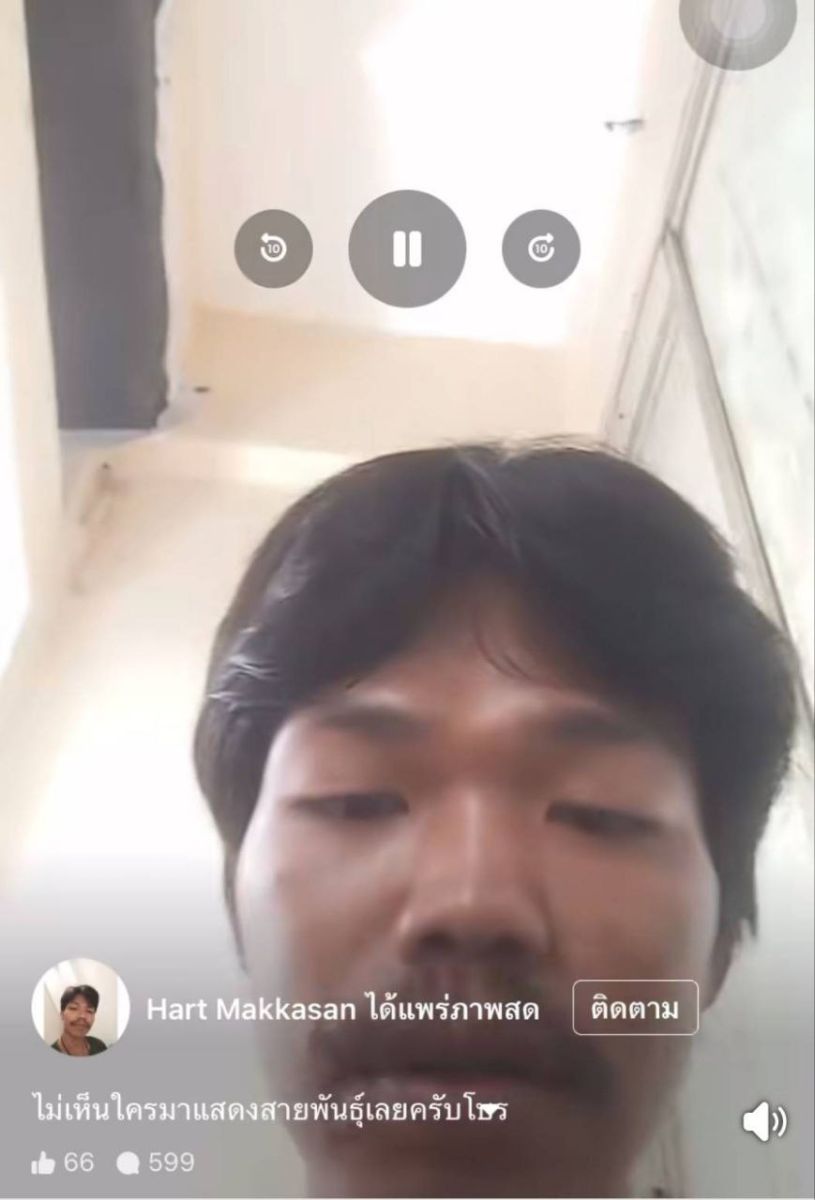Follow Hart Makkasan with the ติดตาม button
Viewport: 815px width, 1200px height.
tap(635, 1008)
